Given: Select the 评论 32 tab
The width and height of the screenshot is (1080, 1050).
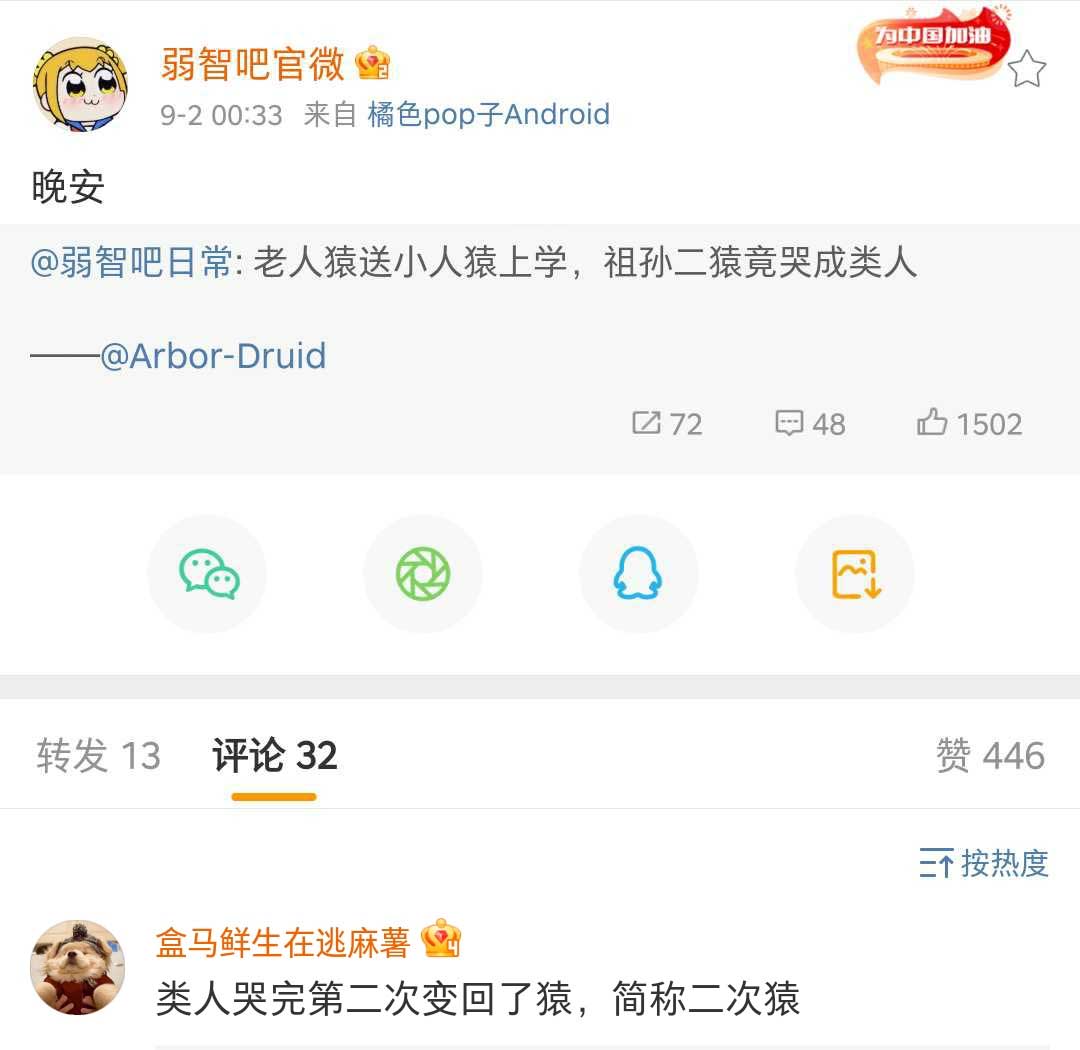Looking at the screenshot, I should pyautogui.click(x=275, y=756).
